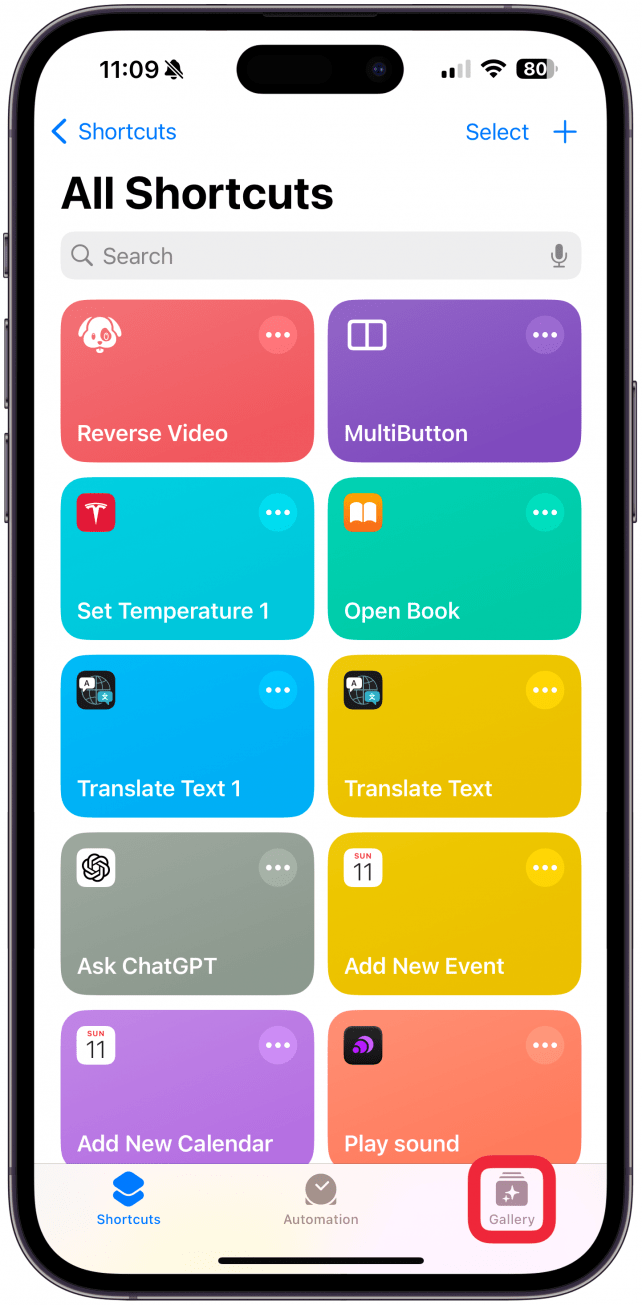Open the Gallery tab

512,1200
